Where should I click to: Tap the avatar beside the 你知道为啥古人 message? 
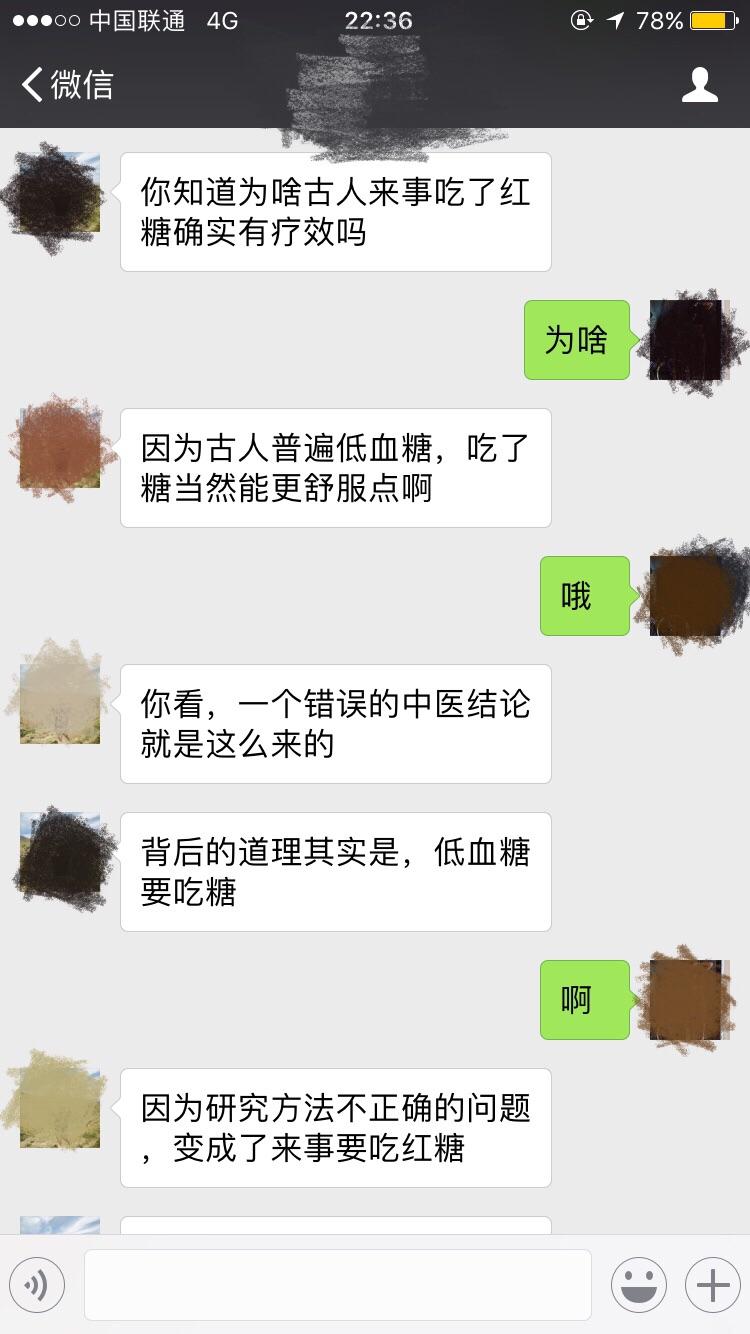tap(60, 193)
